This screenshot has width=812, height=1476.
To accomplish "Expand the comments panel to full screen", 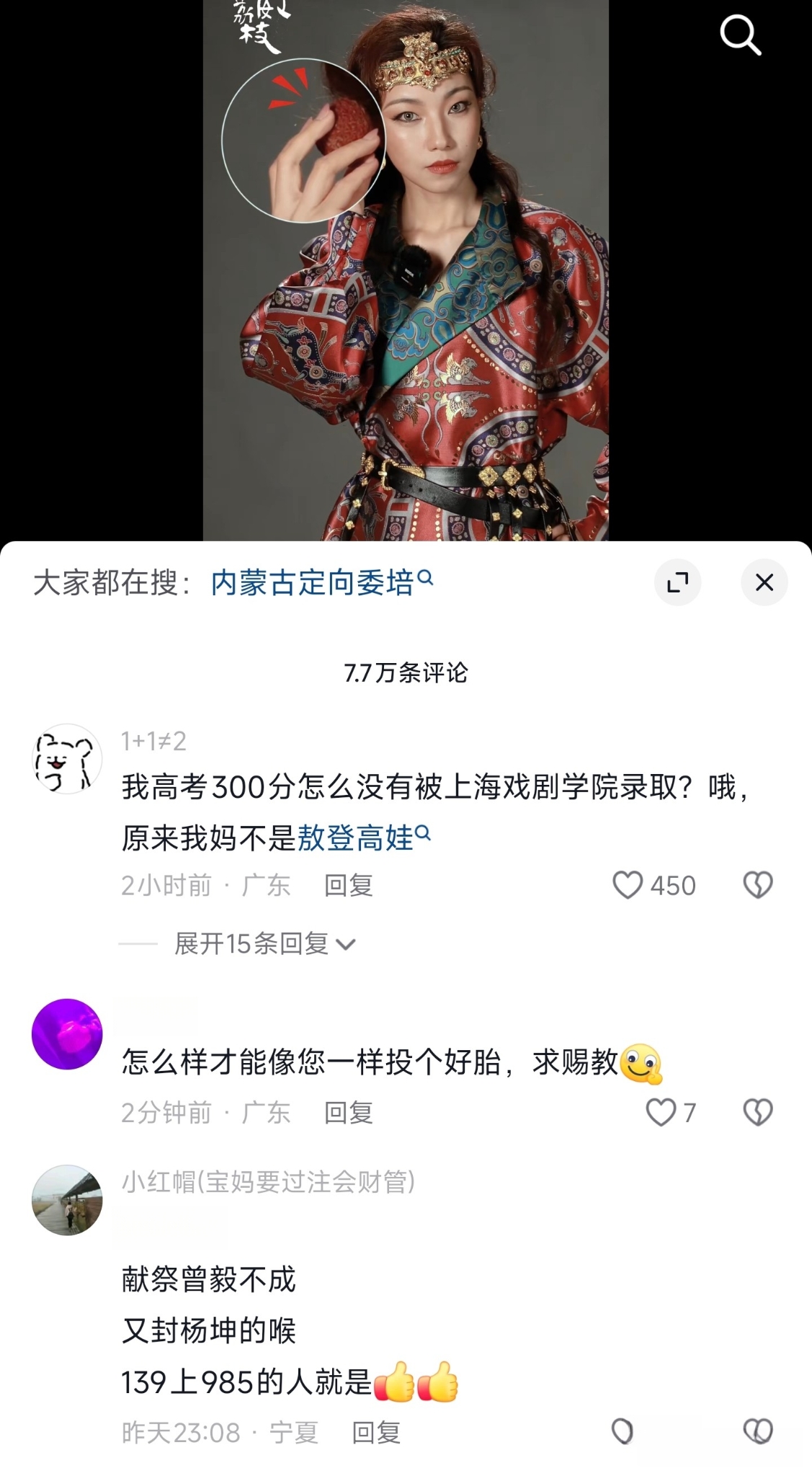I will tap(677, 582).
